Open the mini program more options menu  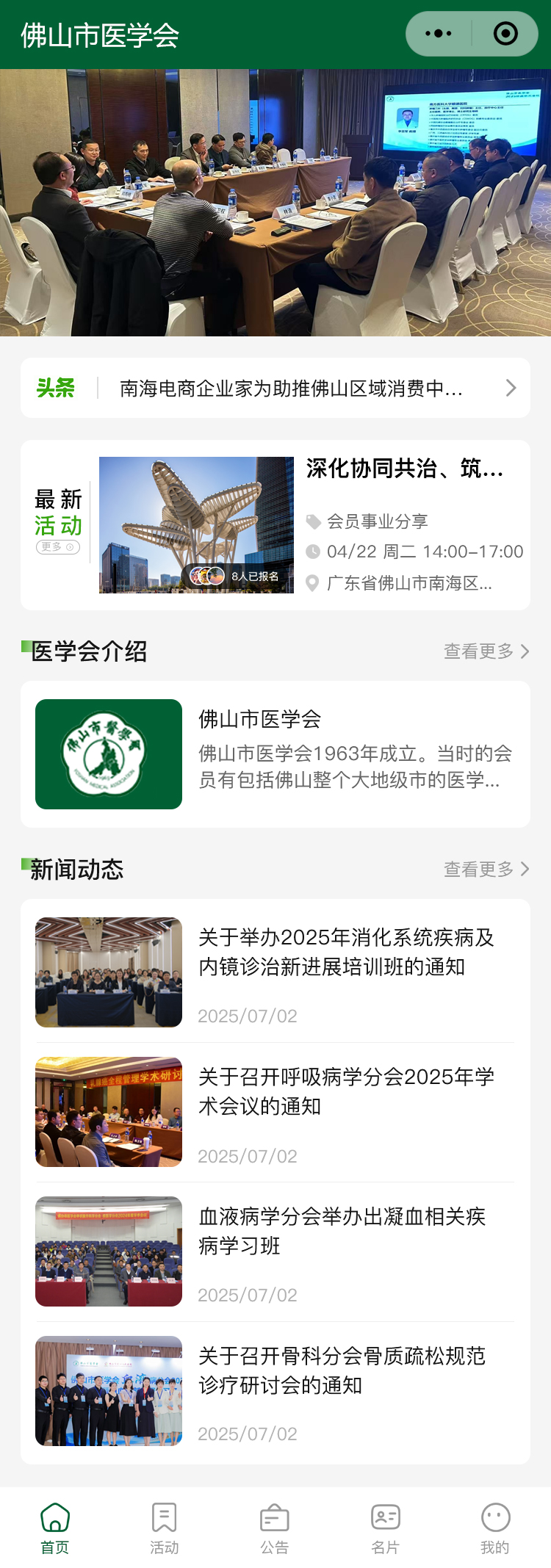[439, 34]
